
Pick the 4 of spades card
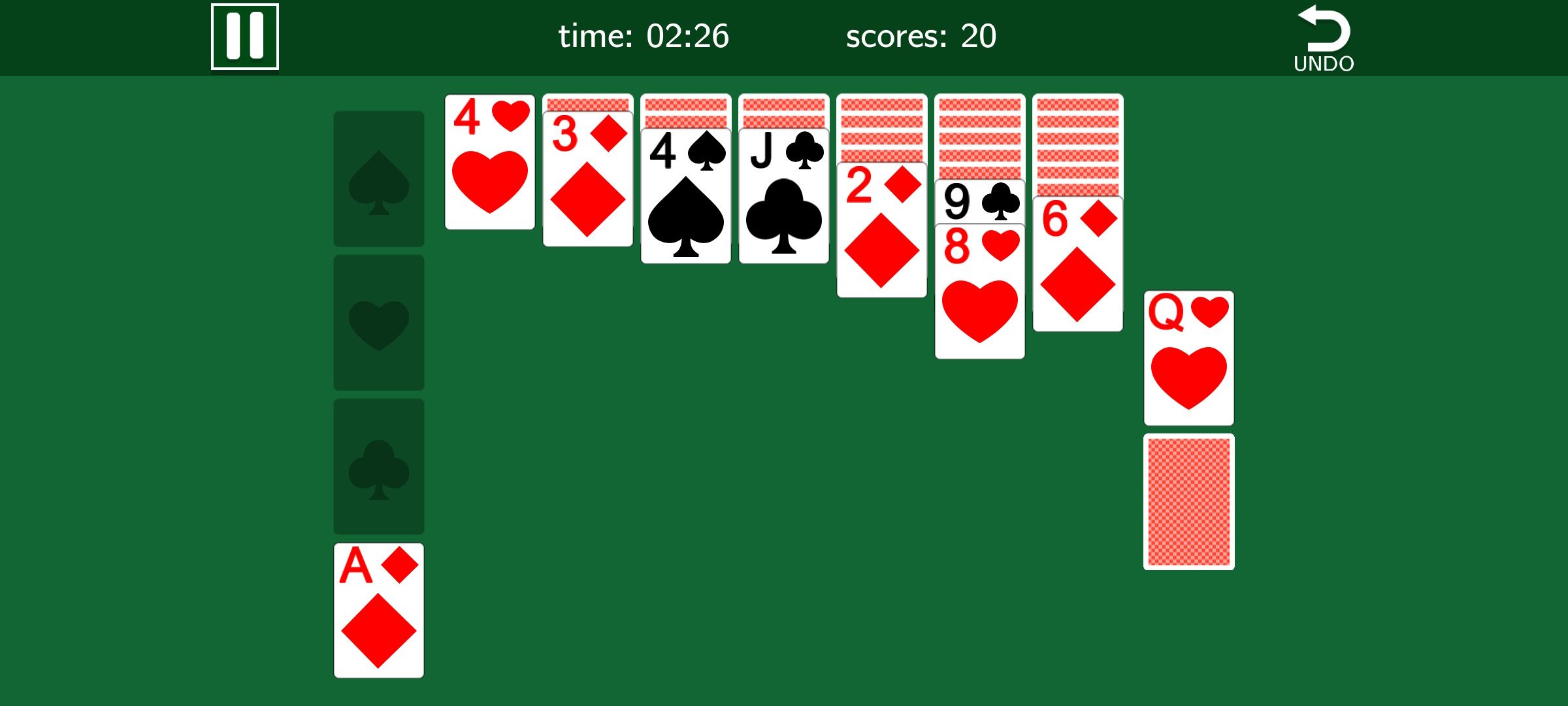click(685, 196)
